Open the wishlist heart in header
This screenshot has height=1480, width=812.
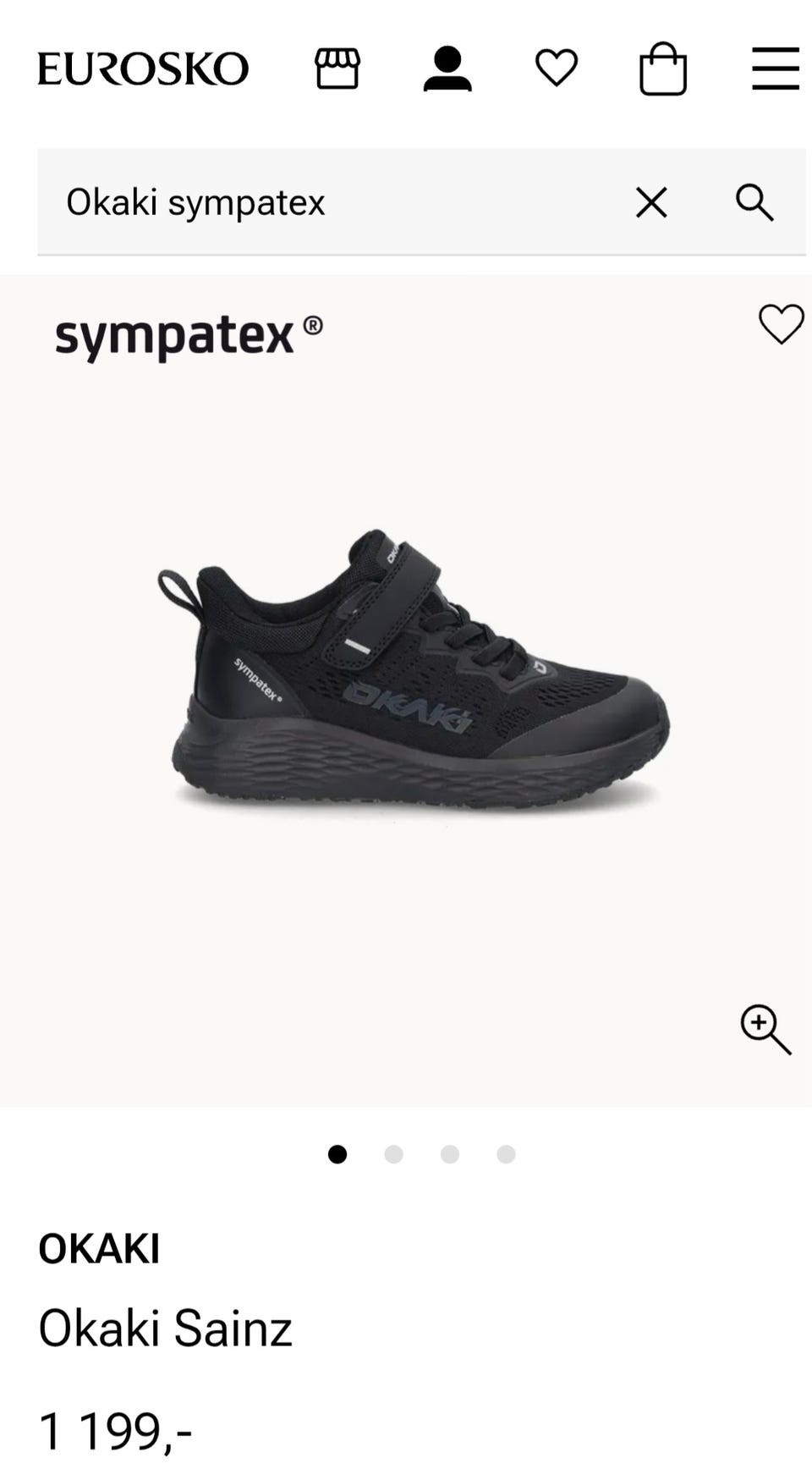click(x=557, y=68)
